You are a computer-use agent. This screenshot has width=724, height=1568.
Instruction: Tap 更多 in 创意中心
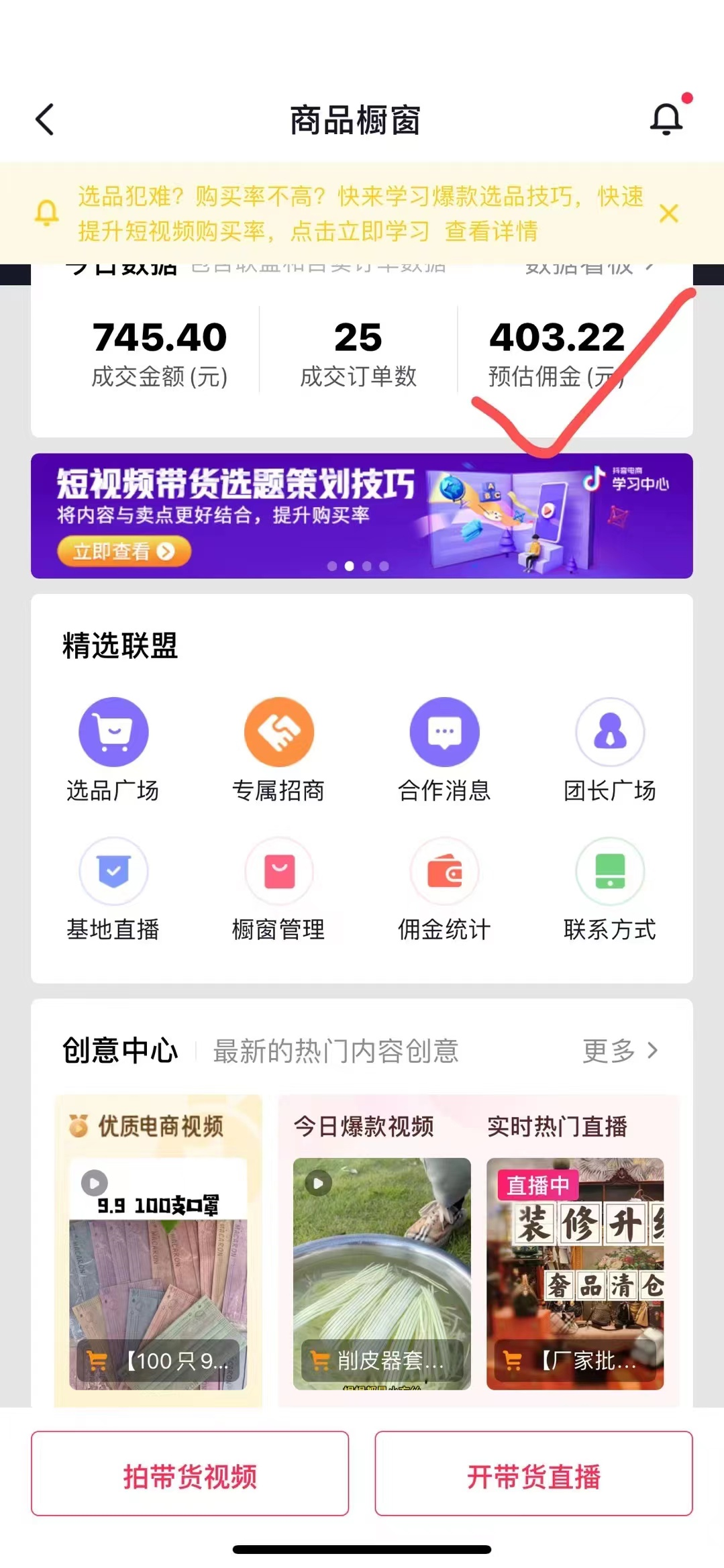coord(620,1051)
